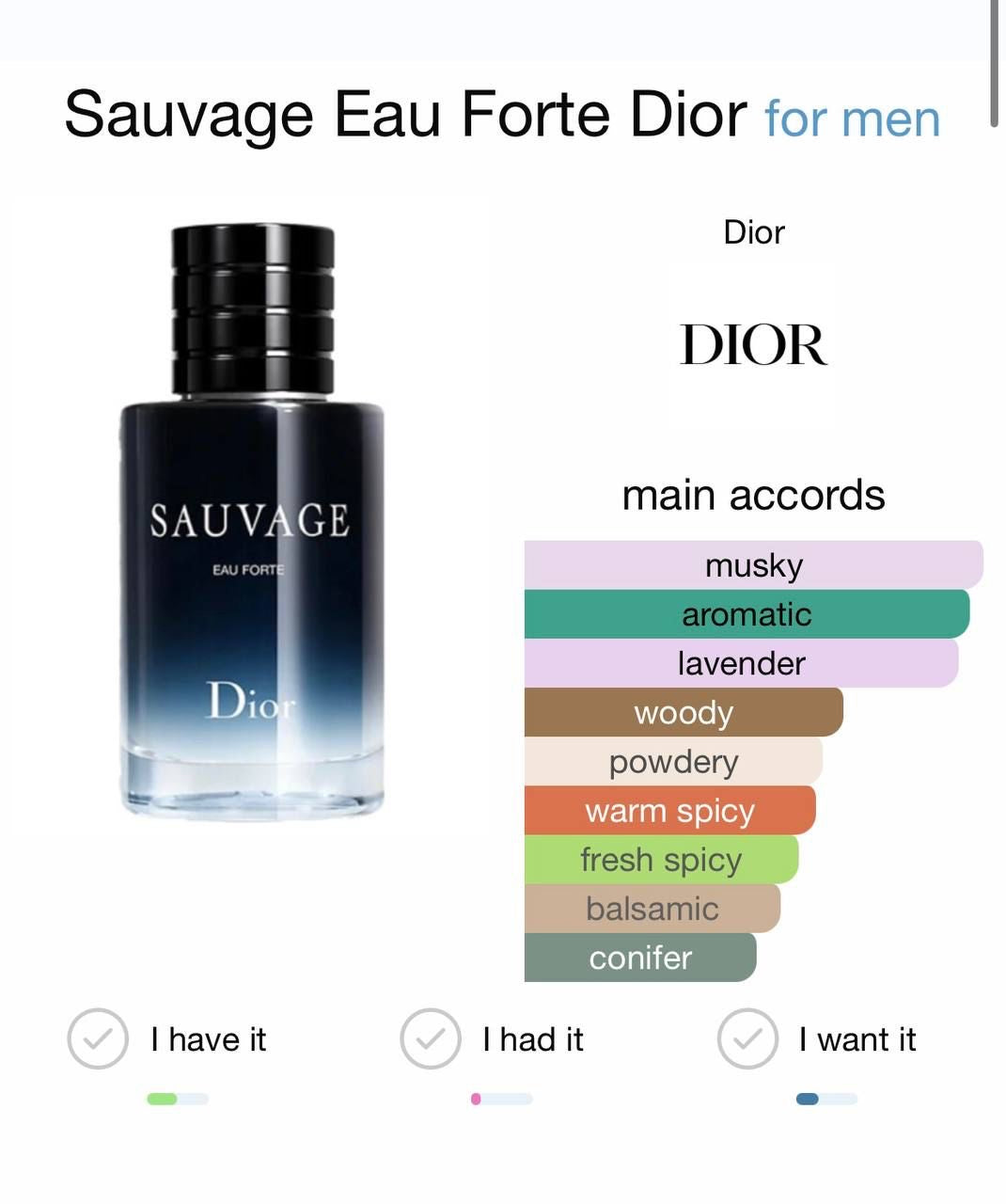
Task: Open the Sauvage Eau Forte bottle image
Action: (252, 520)
